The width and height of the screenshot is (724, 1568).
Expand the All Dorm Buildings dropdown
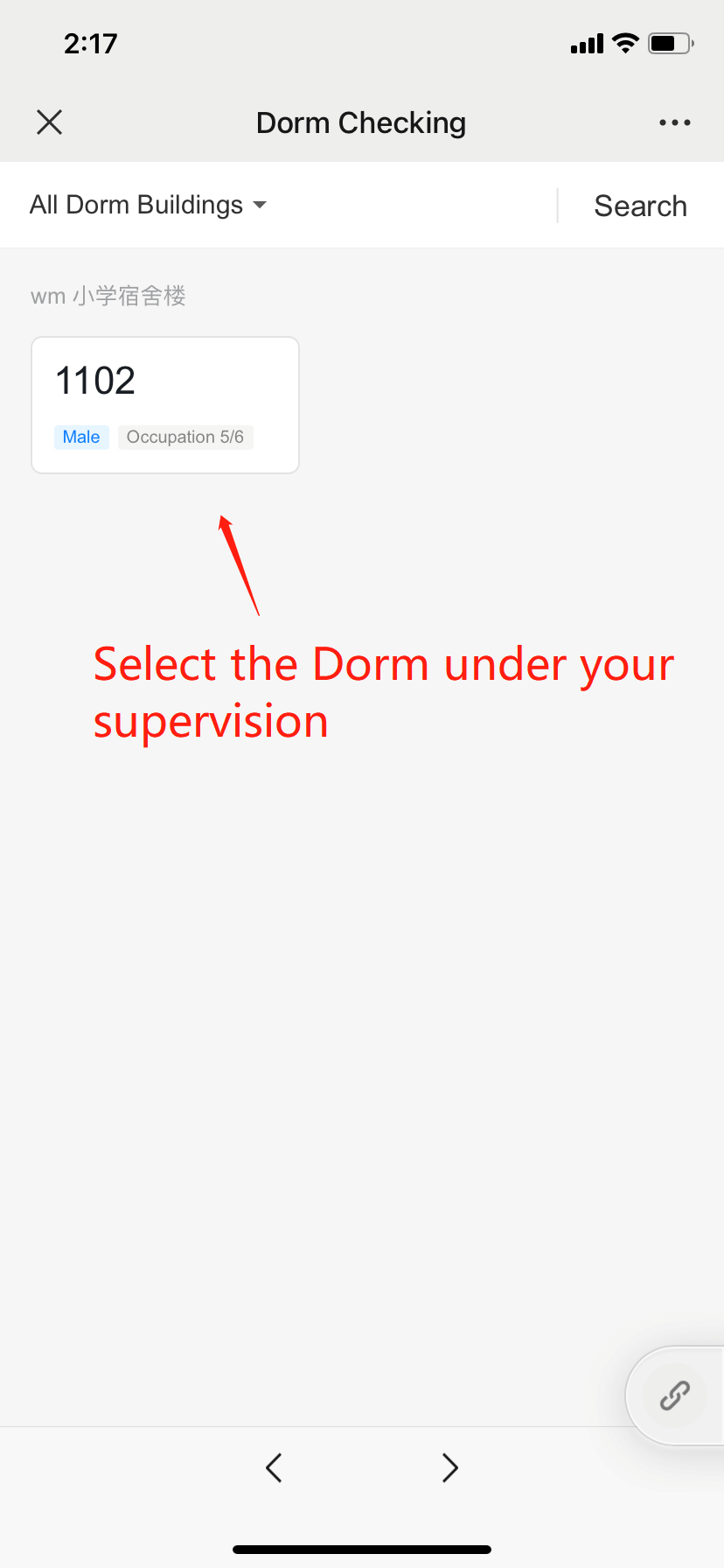click(149, 206)
